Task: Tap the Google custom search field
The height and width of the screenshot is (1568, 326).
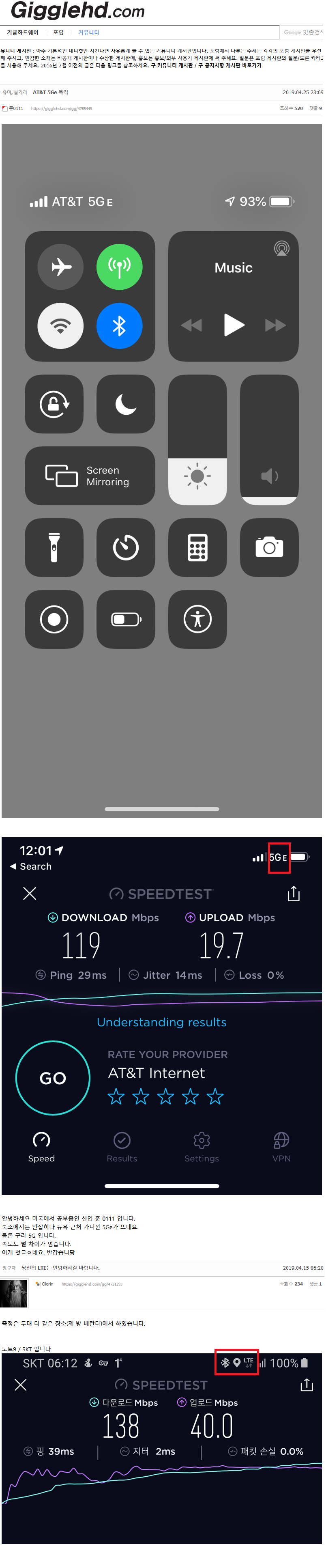Action: pyautogui.click(x=302, y=32)
